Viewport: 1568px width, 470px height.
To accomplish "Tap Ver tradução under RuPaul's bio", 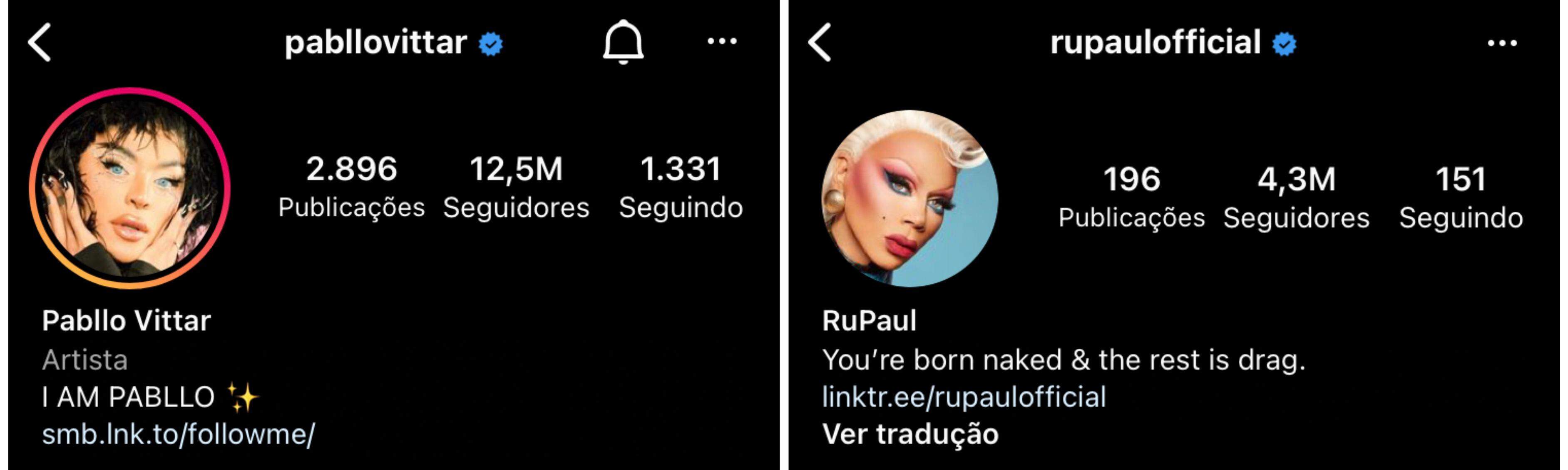I will pos(910,434).
